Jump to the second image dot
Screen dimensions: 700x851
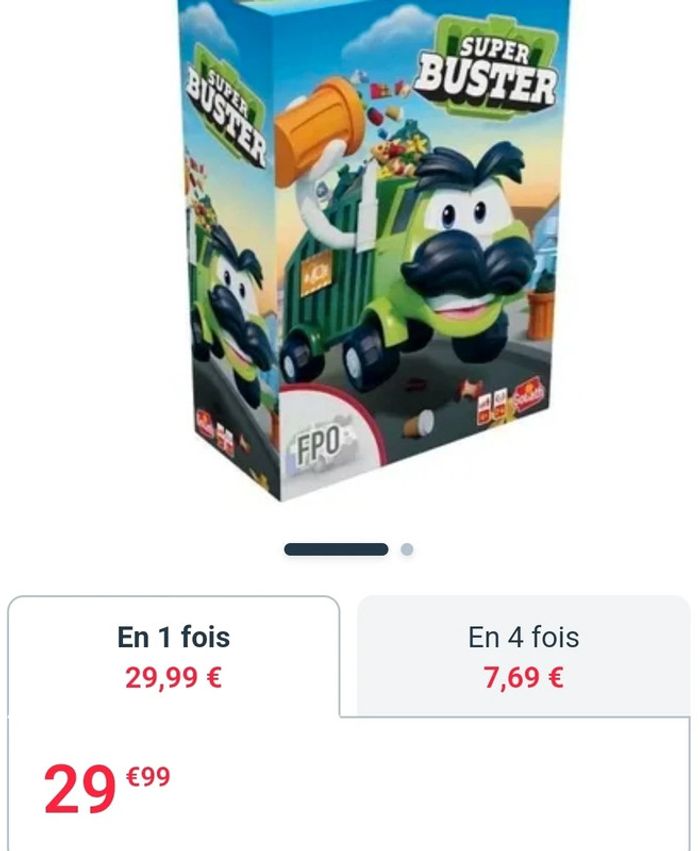407,549
